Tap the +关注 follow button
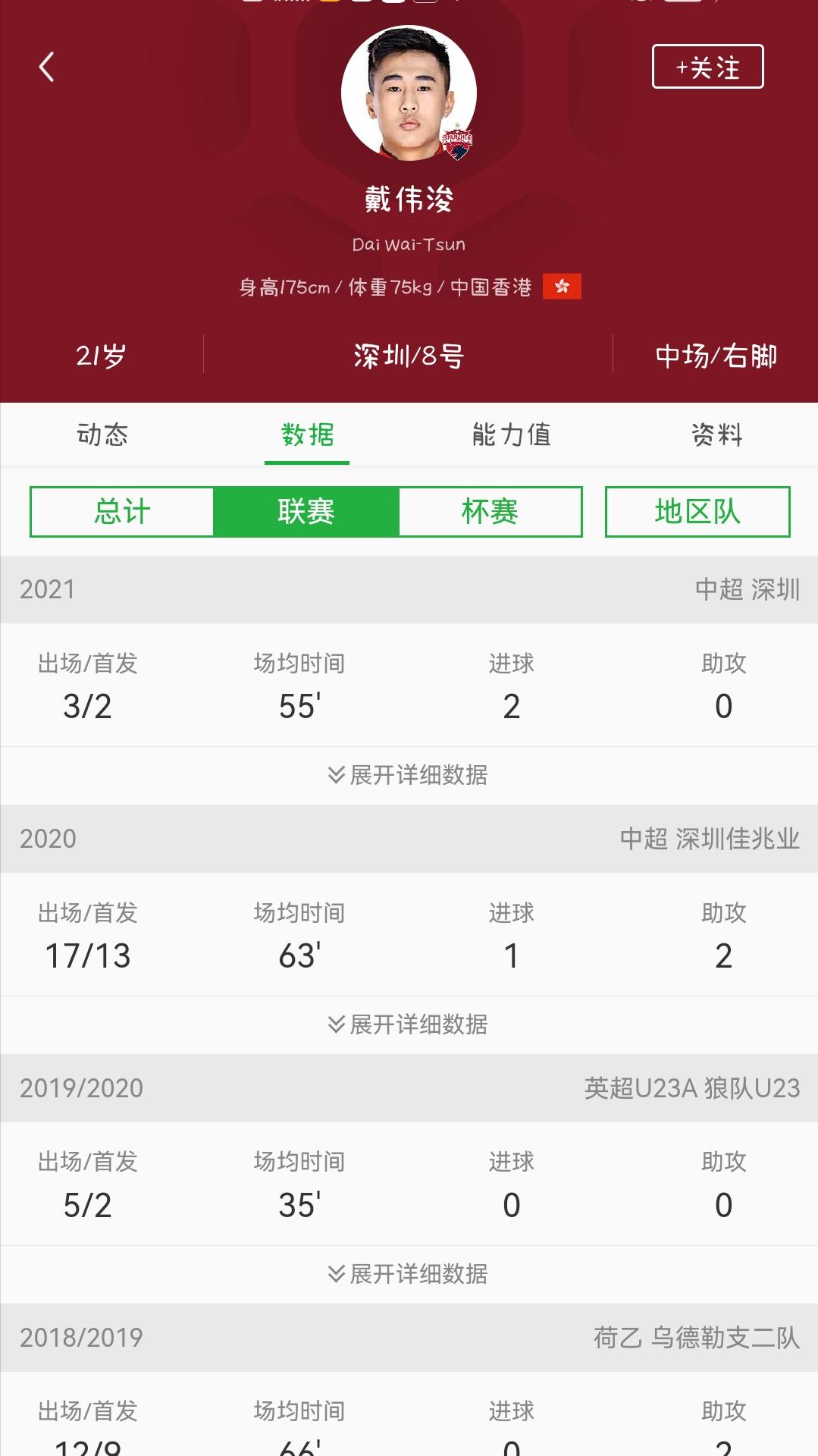818x1456 pixels. click(709, 67)
